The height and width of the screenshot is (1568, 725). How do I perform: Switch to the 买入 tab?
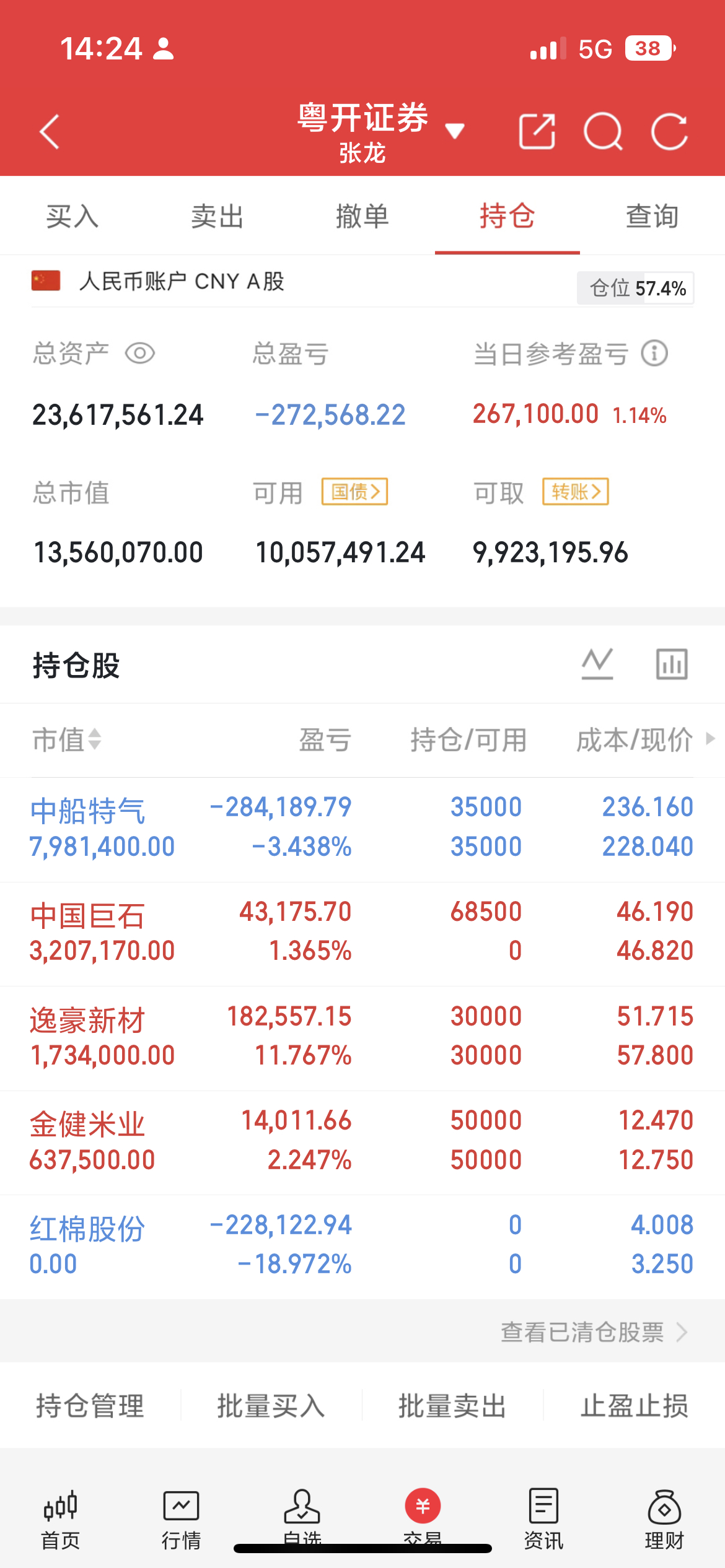click(72, 216)
